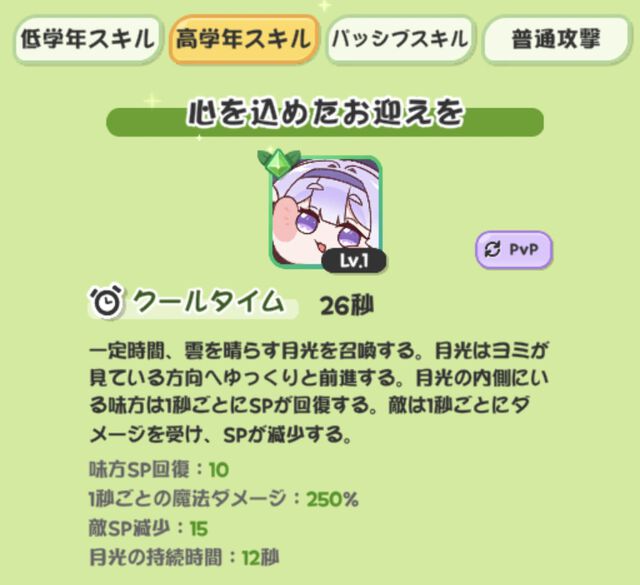Switch to the 低学年スキル tab
Image resolution: width=640 pixels, height=585 pixels.
pyautogui.click(x=87, y=39)
